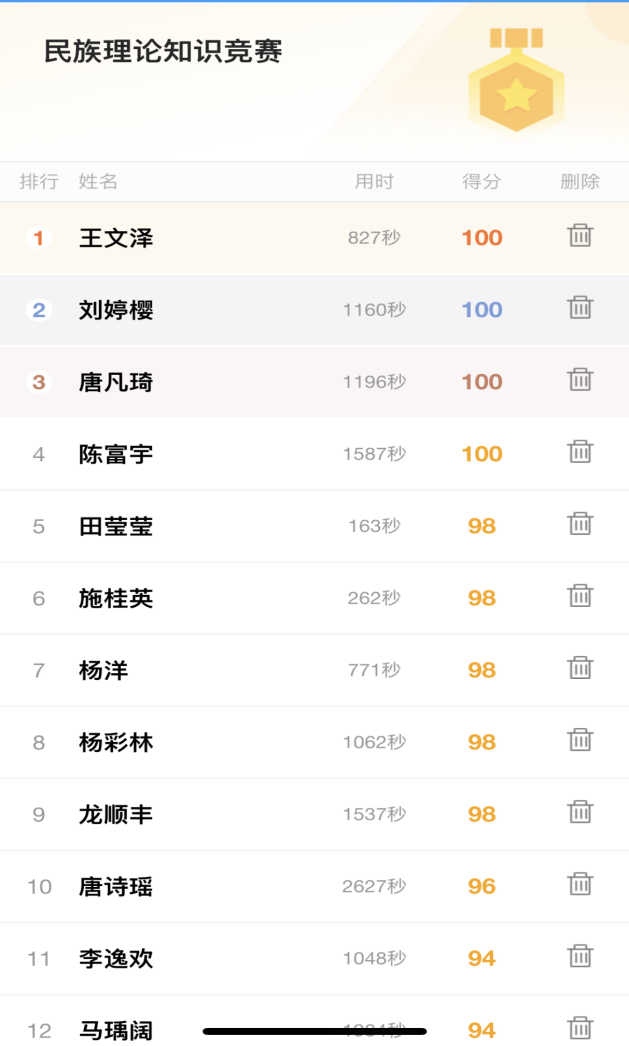Tap the trash can beside 施桂英
Screen dimensions: 629x1046
coord(580,596)
